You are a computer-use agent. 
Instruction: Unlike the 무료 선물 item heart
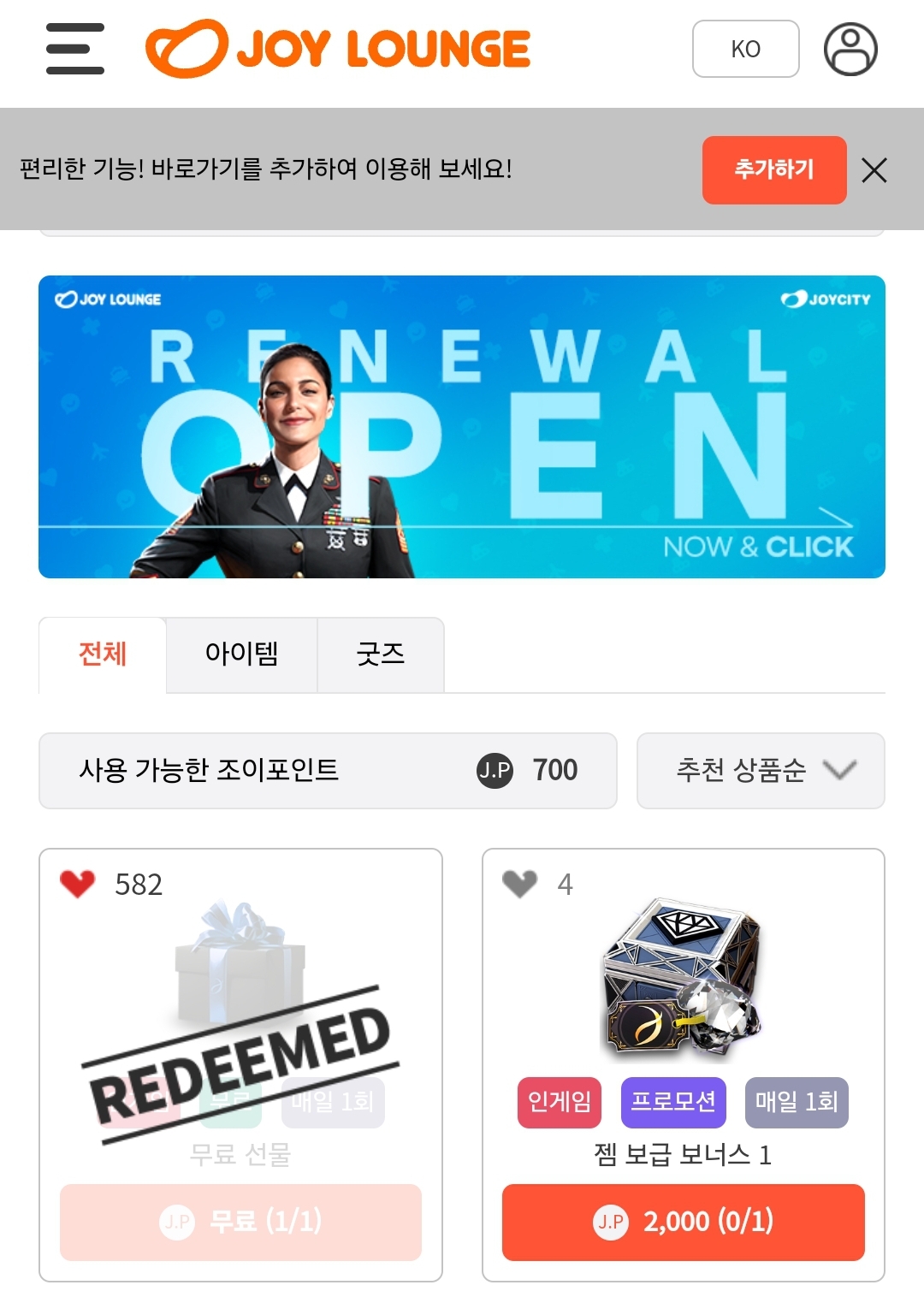pos(77,884)
